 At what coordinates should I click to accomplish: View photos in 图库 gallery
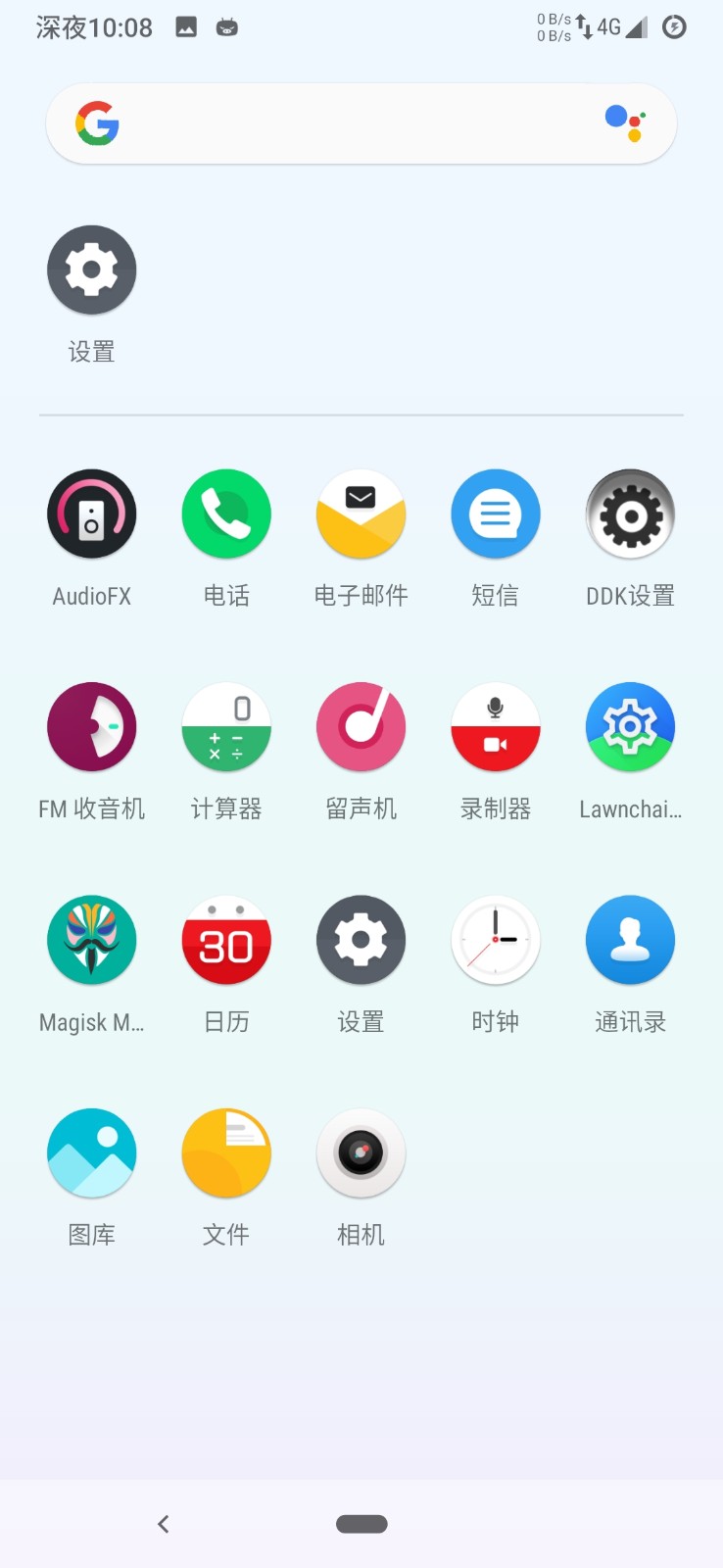tap(91, 1153)
